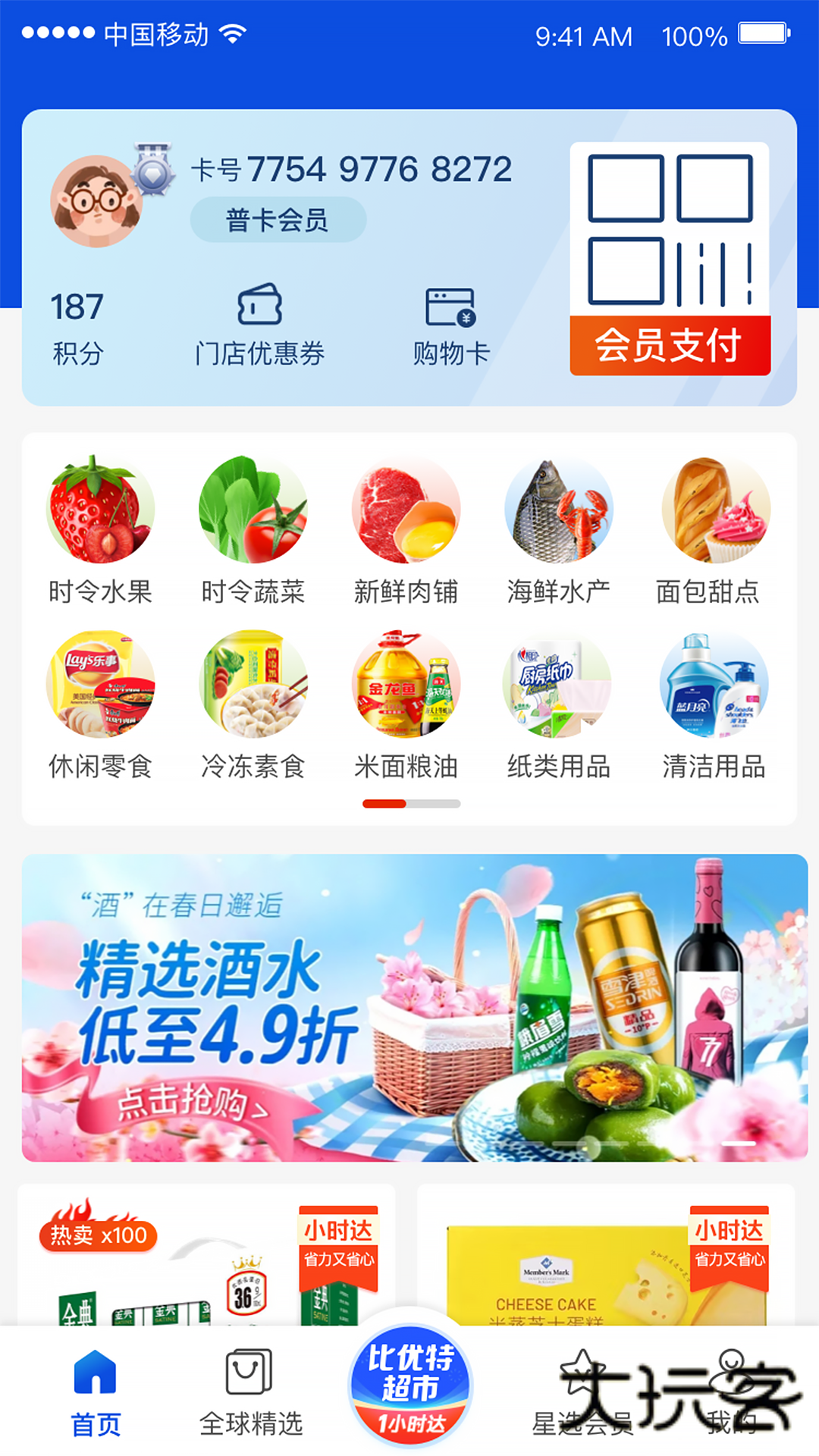The height and width of the screenshot is (1456, 819).
Task: Open 购物卡 shopping card
Action: [450, 326]
